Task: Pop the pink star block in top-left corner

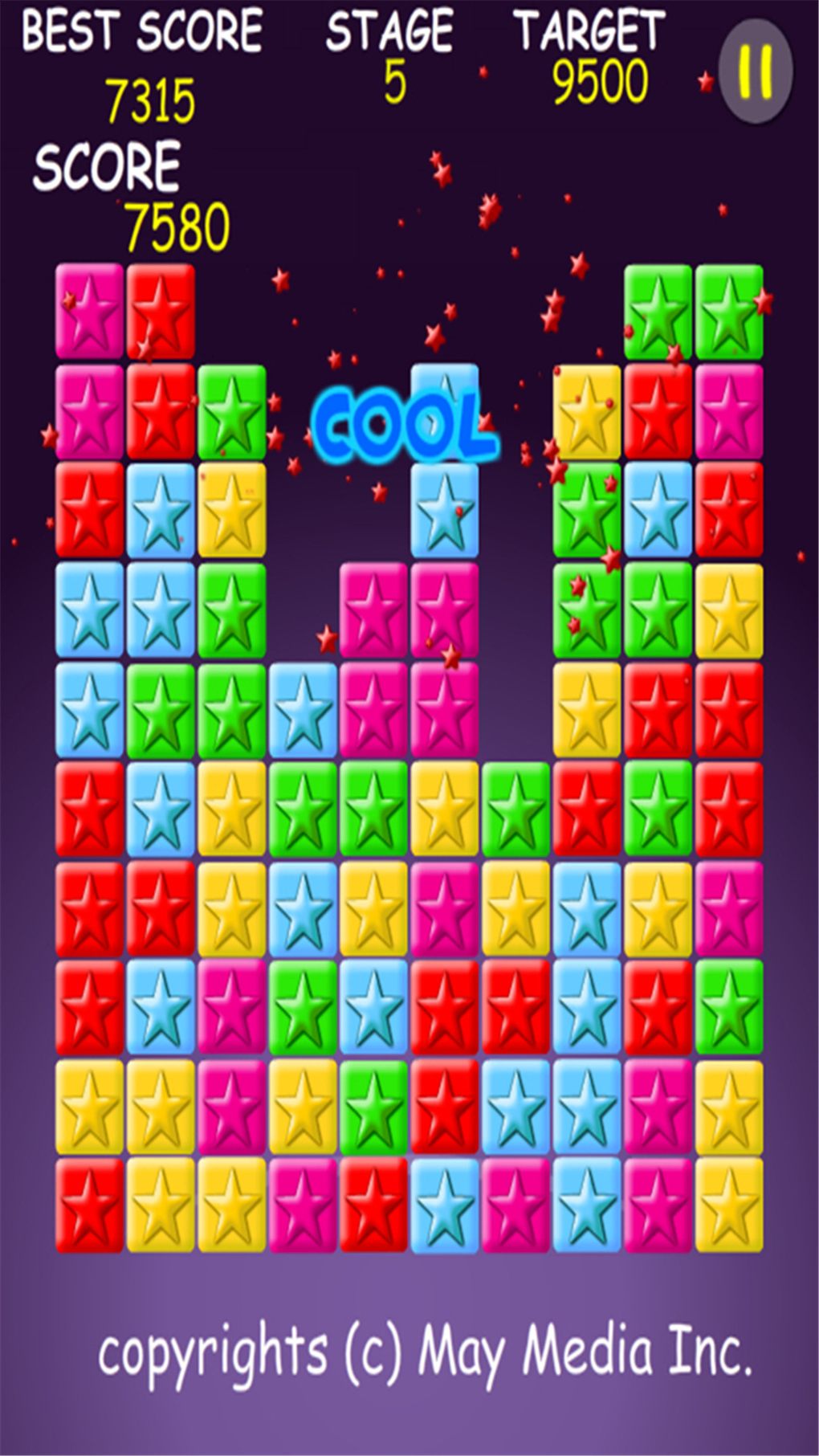Action: [89, 312]
